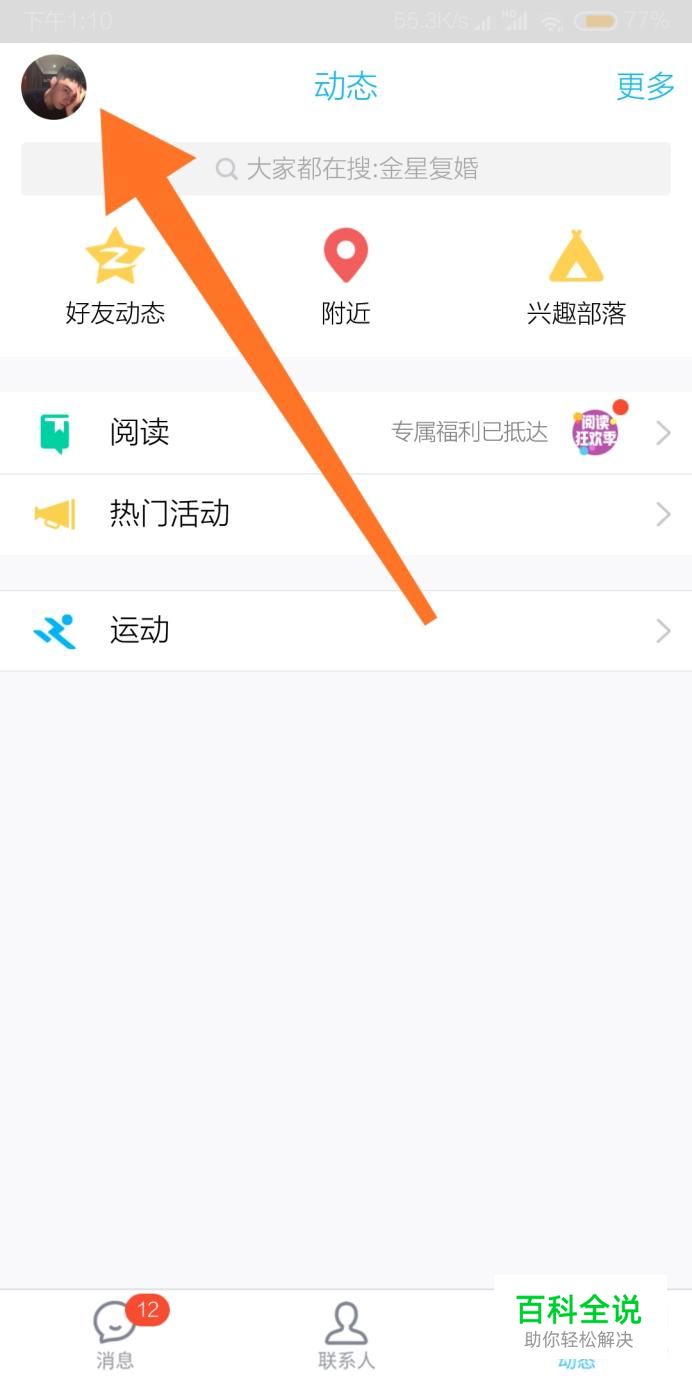
Task: Tap 更多 in the top bar
Action: 645,87
